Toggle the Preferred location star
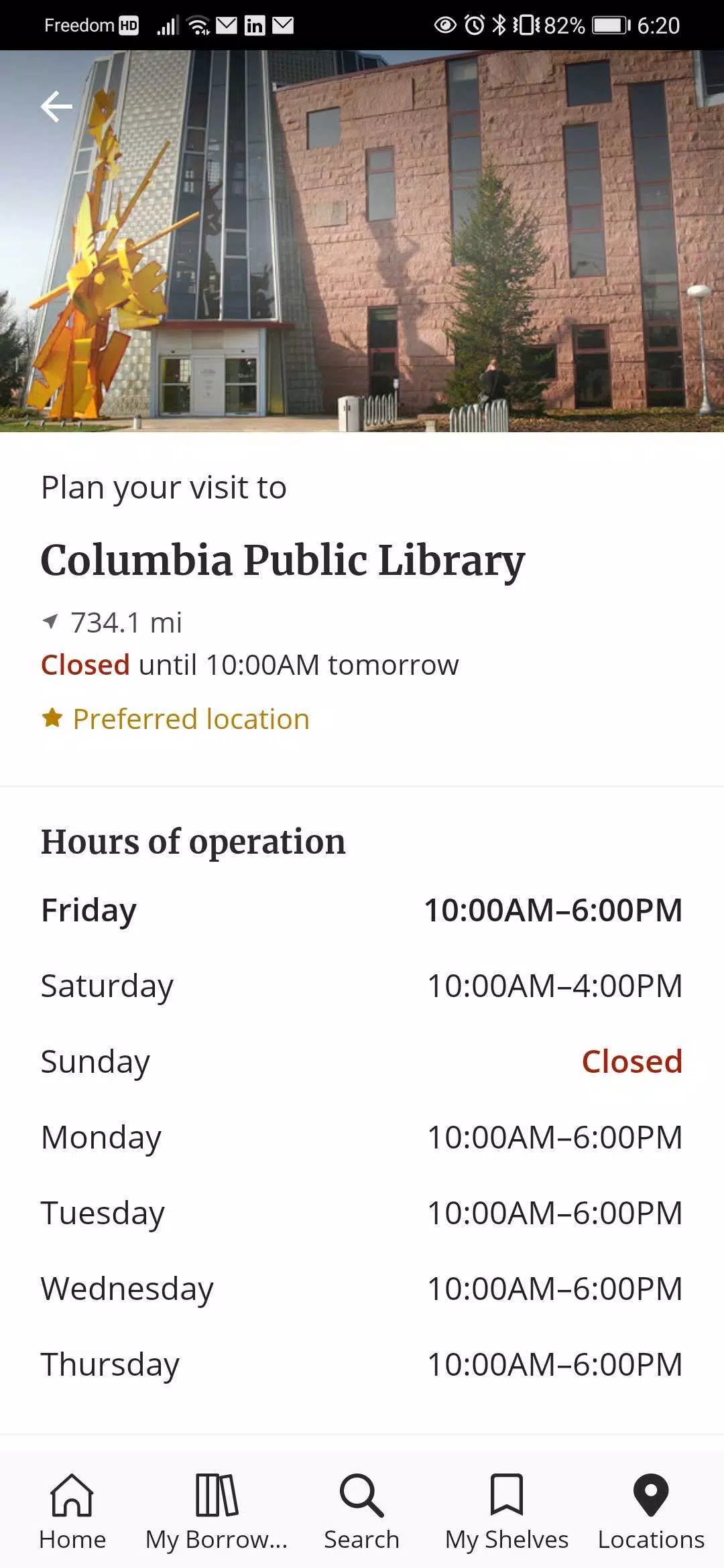 [52, 718]
